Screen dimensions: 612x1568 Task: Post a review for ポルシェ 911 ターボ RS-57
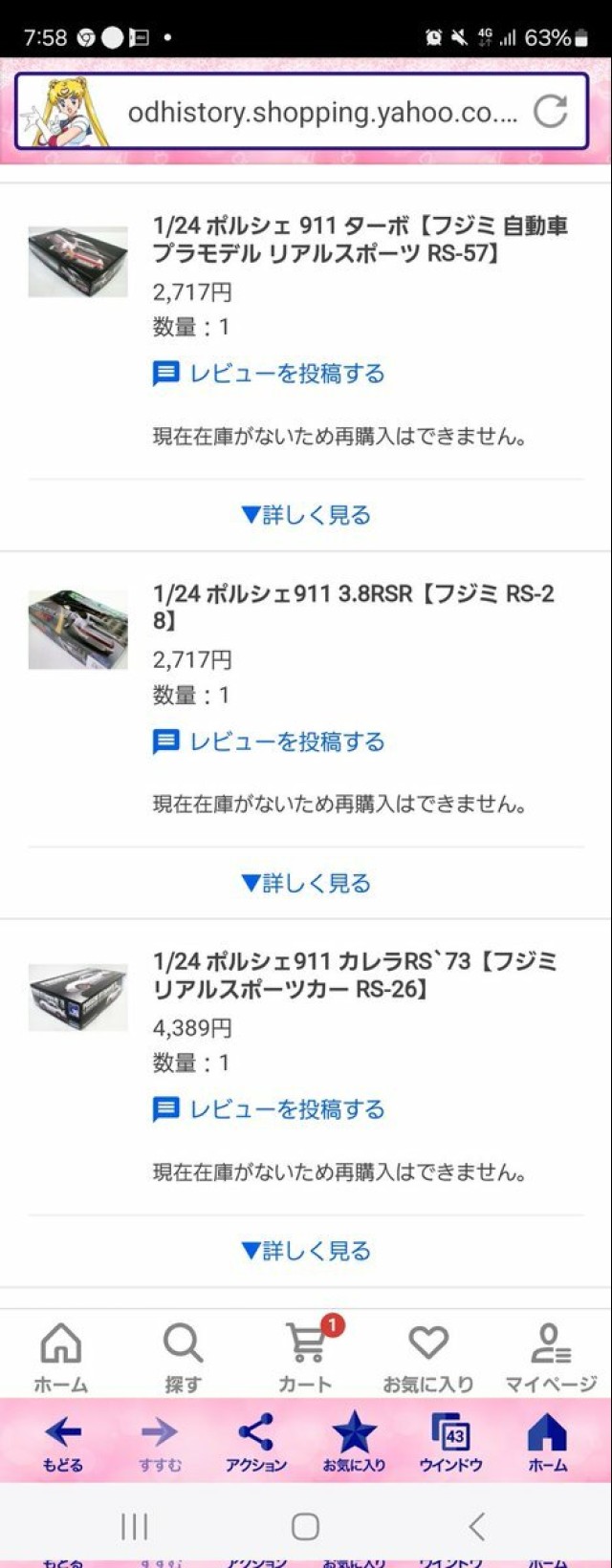pyautogui.click(x=269, y=374)
